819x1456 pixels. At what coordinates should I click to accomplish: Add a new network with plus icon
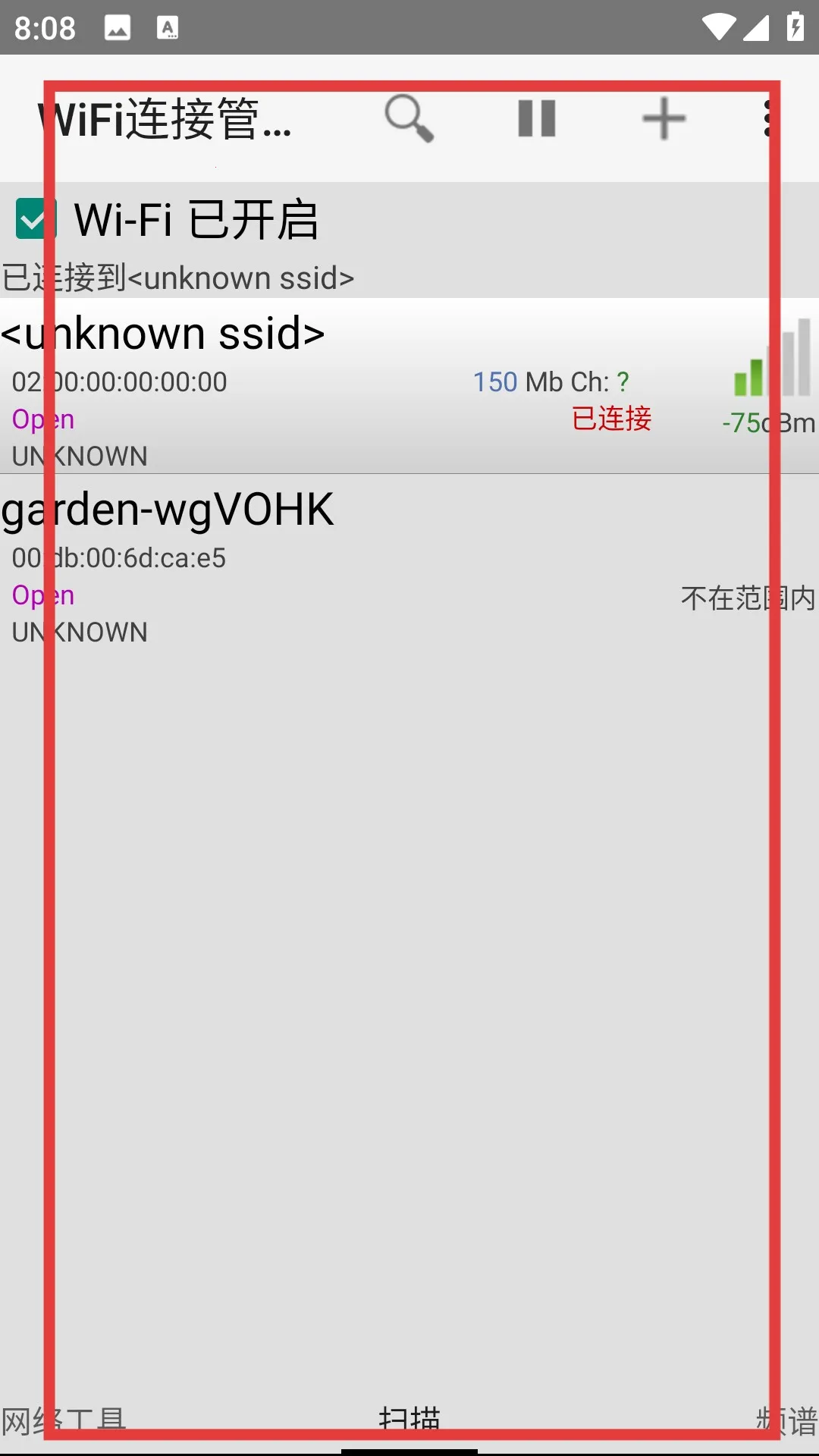(x=664, y=118)
